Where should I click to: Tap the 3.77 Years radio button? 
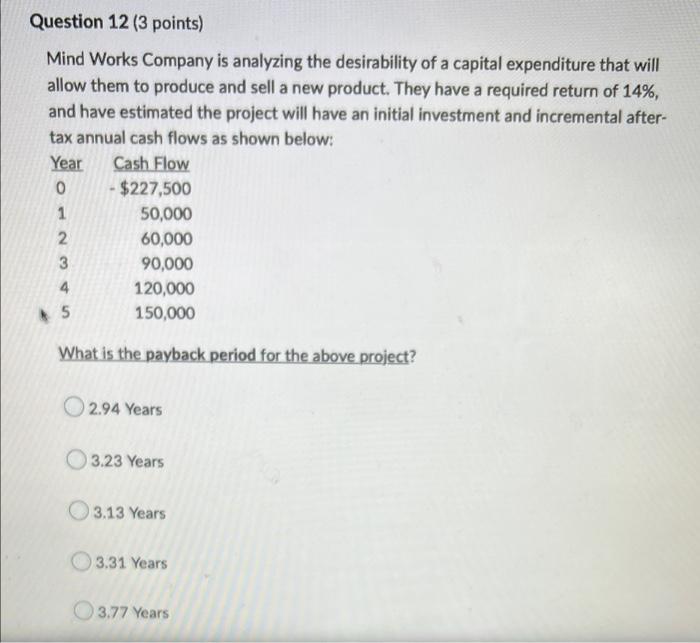[x=85, y=611]
